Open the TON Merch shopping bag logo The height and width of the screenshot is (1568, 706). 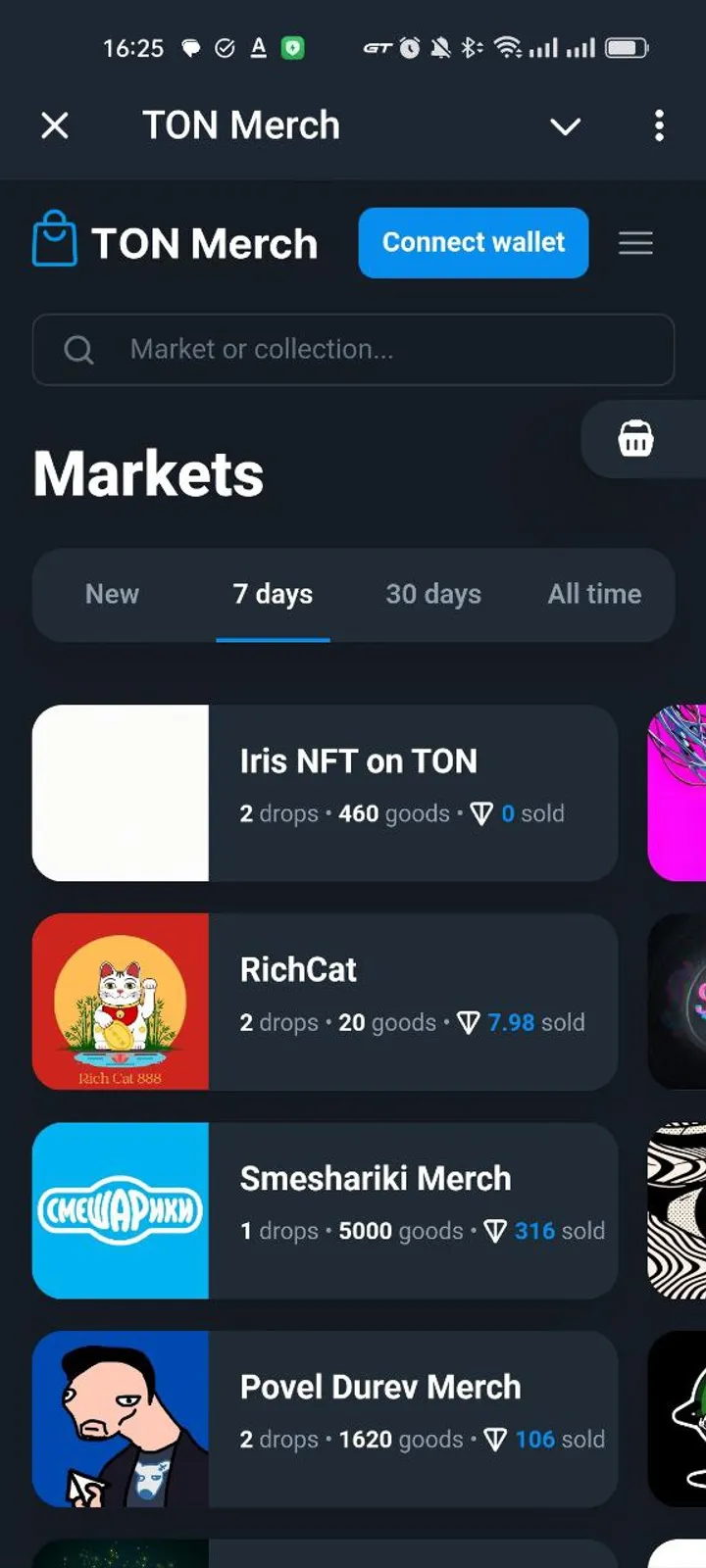pyautogui.click(x=54, y=242)
